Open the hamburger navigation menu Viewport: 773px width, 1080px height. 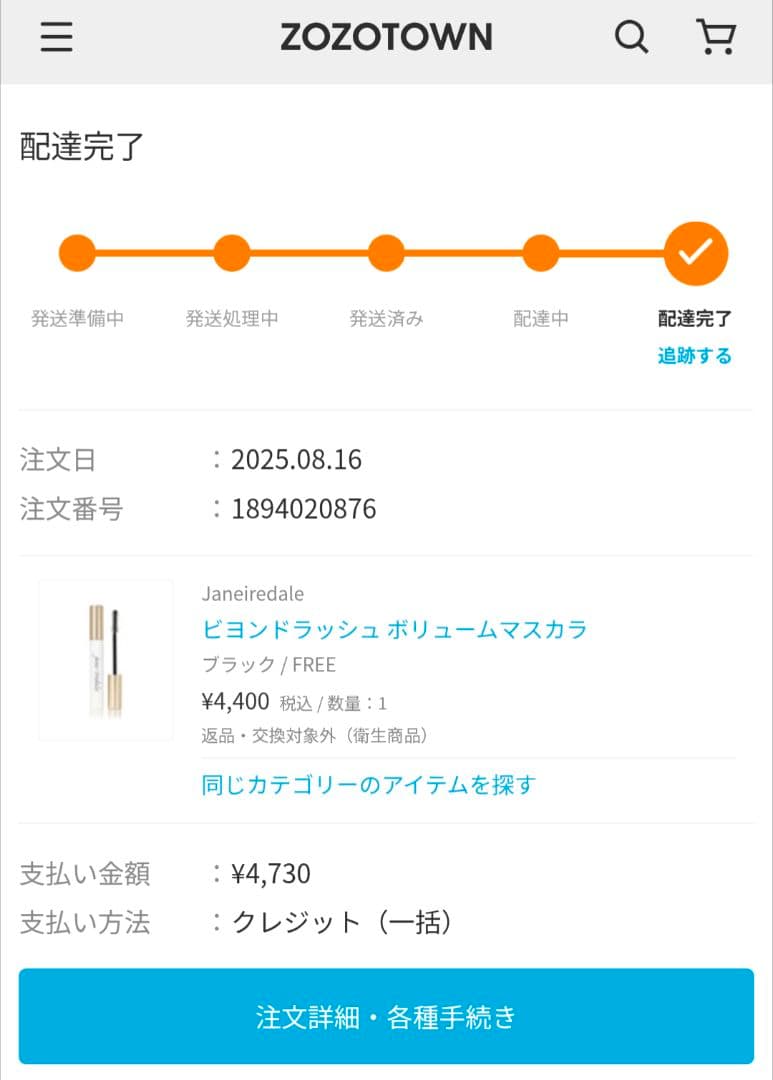coord(57,37)
